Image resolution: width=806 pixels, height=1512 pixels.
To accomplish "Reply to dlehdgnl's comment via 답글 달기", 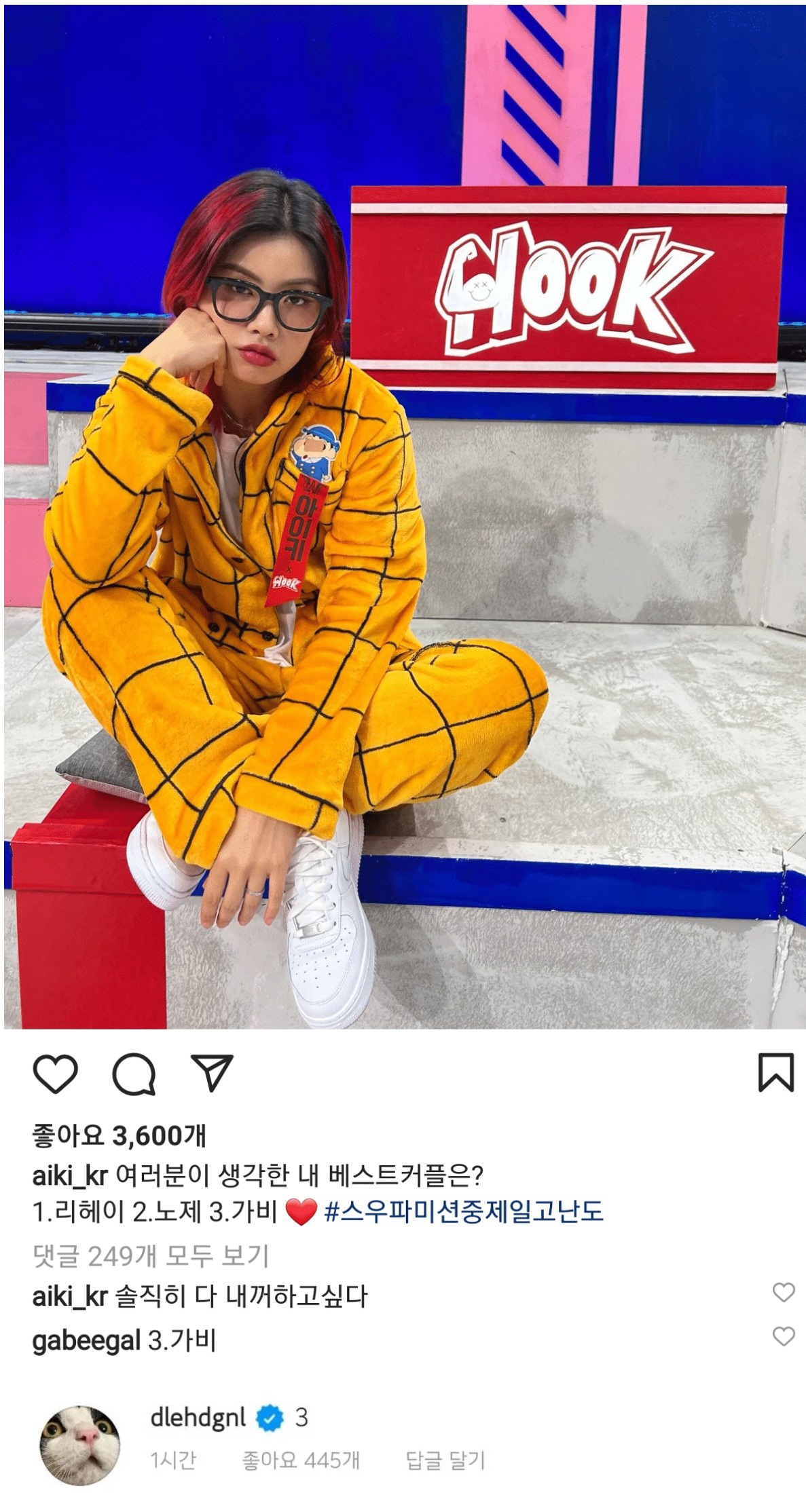I will coord(445,1460).
